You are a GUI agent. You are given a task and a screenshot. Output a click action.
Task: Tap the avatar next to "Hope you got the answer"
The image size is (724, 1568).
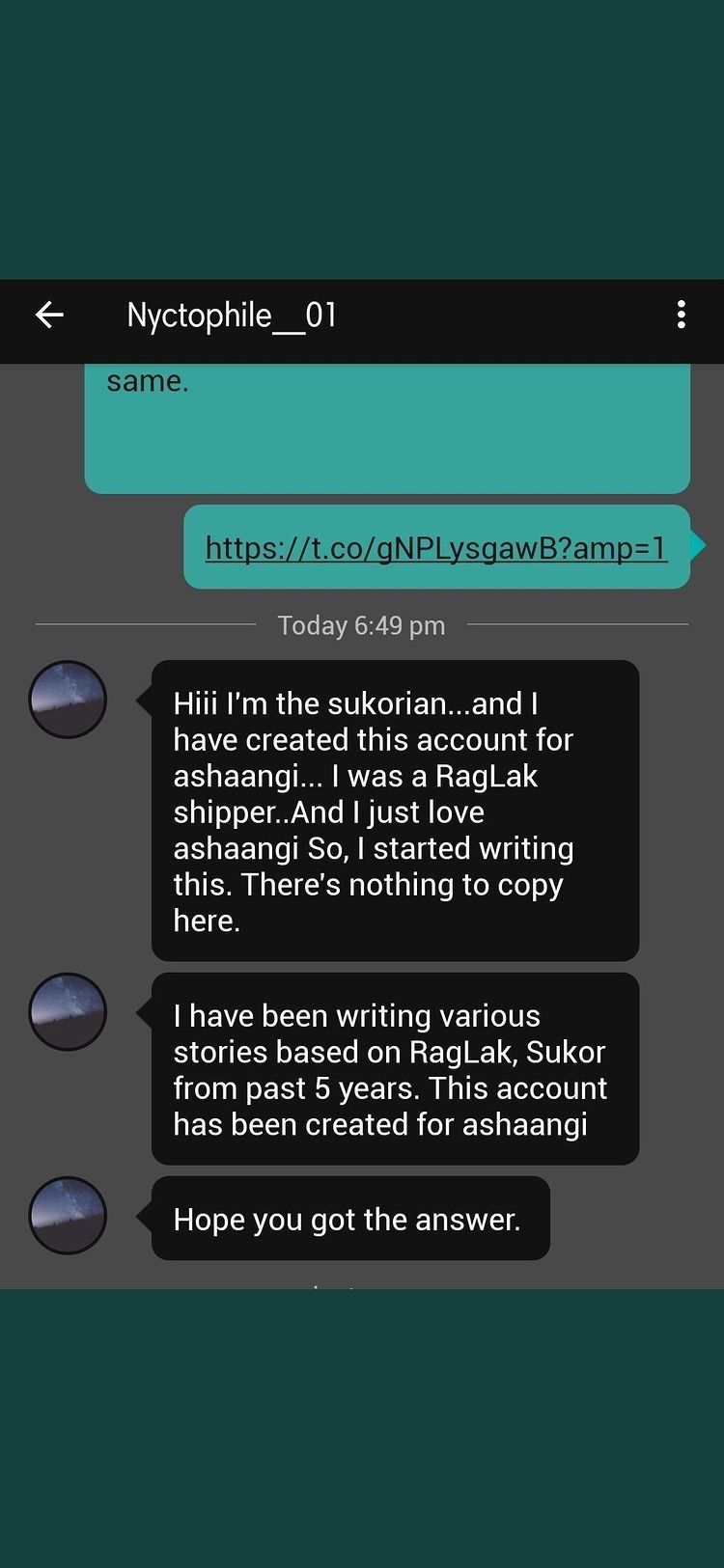pos(68,1215)
